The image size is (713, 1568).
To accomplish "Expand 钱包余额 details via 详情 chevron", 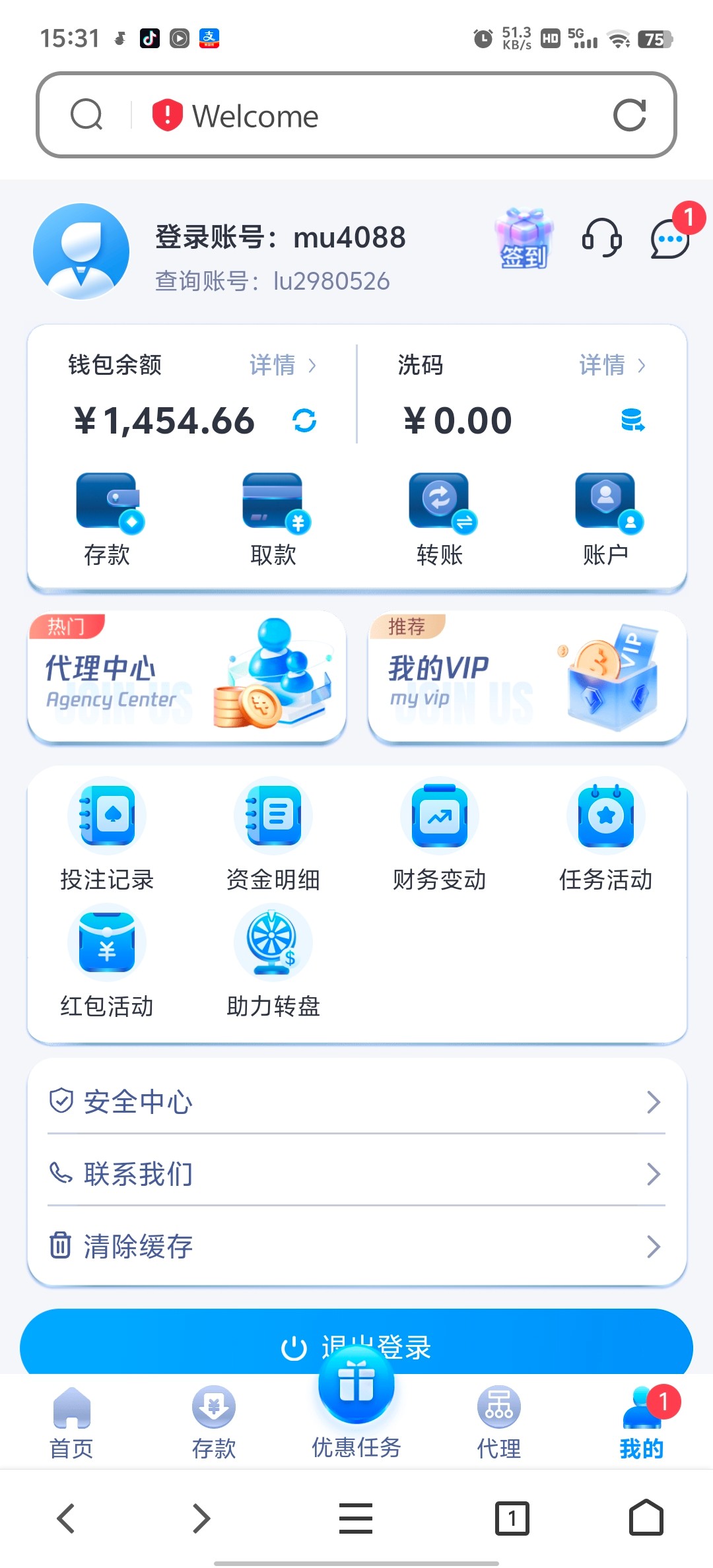I will point(282,366).
